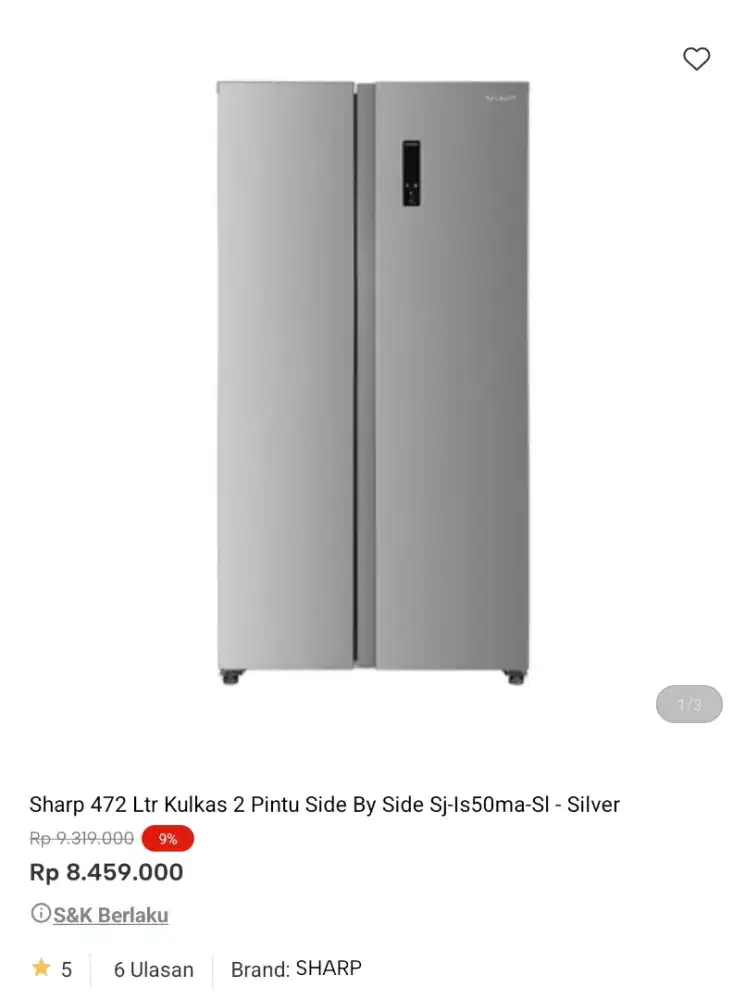Click the rating score showing 5
Viewport: 745px width, 1000px height.
click(x=66, y=967)
